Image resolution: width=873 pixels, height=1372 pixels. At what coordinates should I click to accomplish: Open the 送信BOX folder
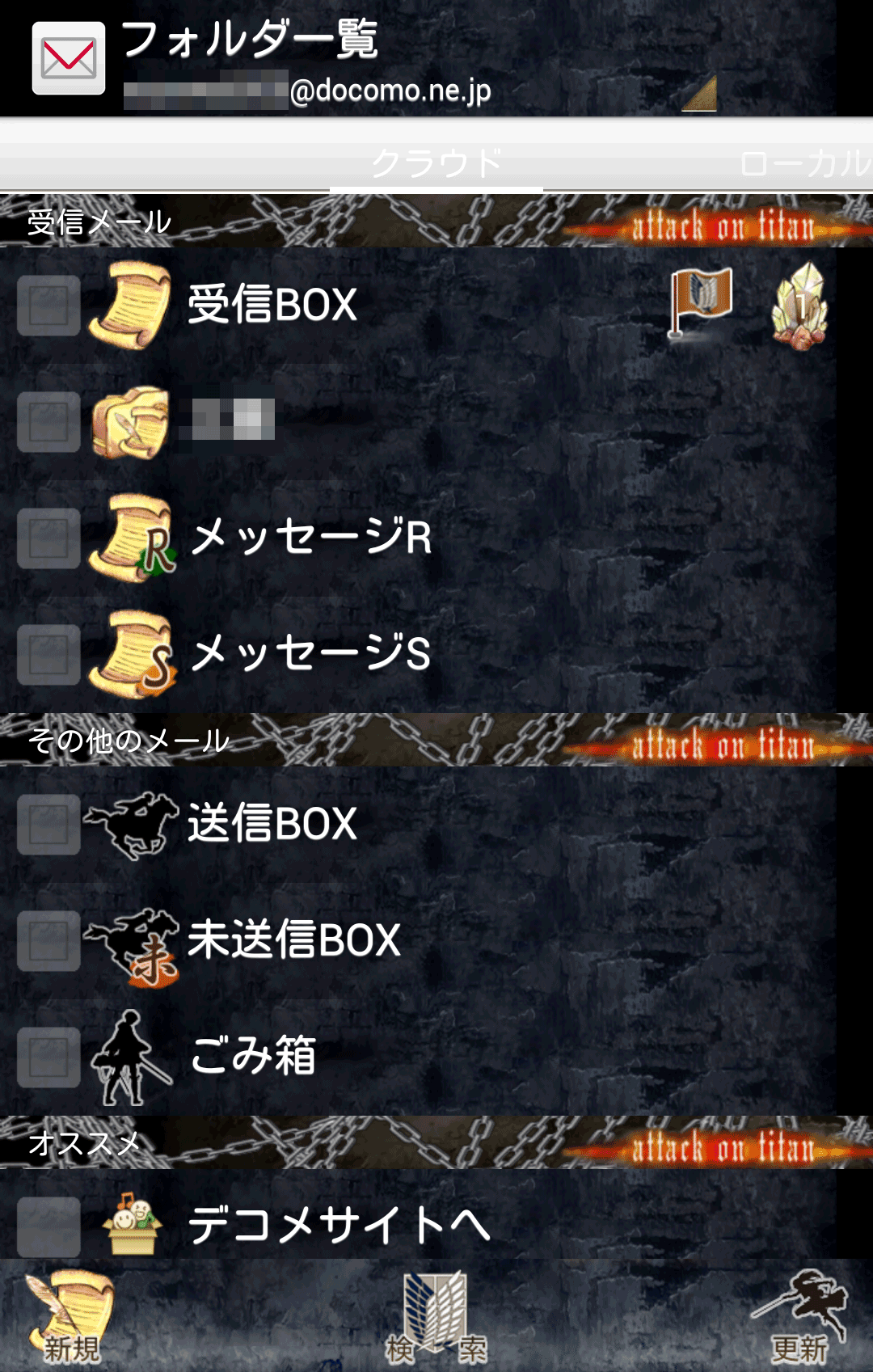272,825
